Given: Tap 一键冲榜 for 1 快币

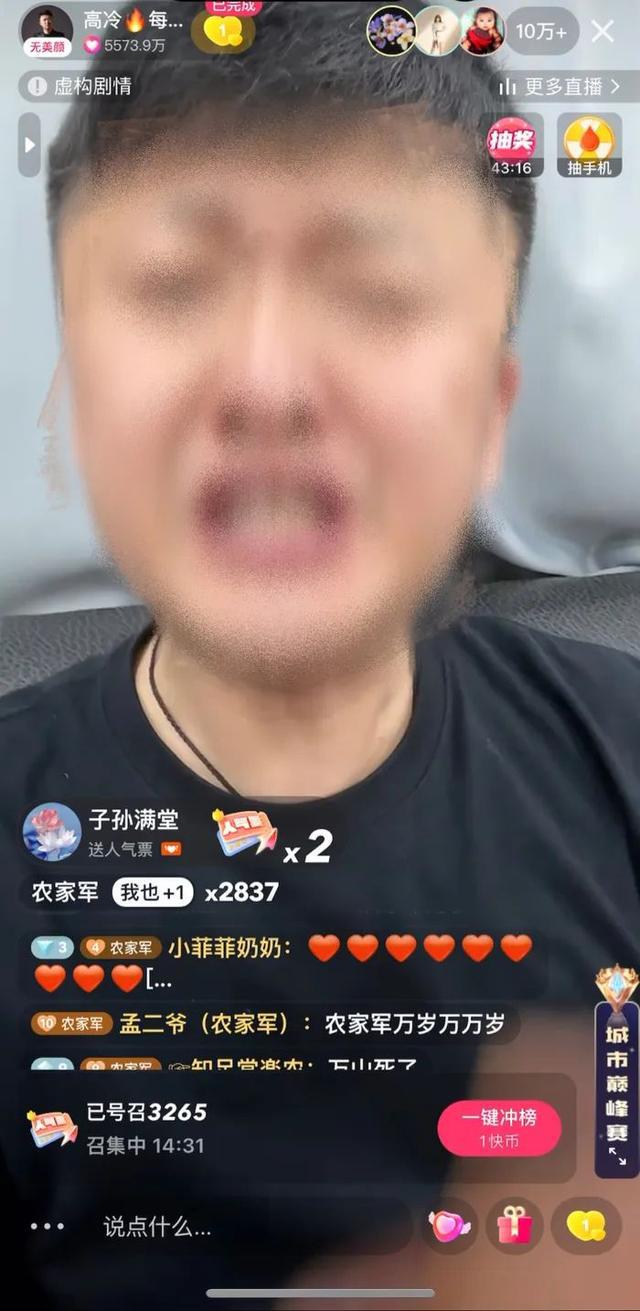Looking at the screenshot, I should [498, 1126].
